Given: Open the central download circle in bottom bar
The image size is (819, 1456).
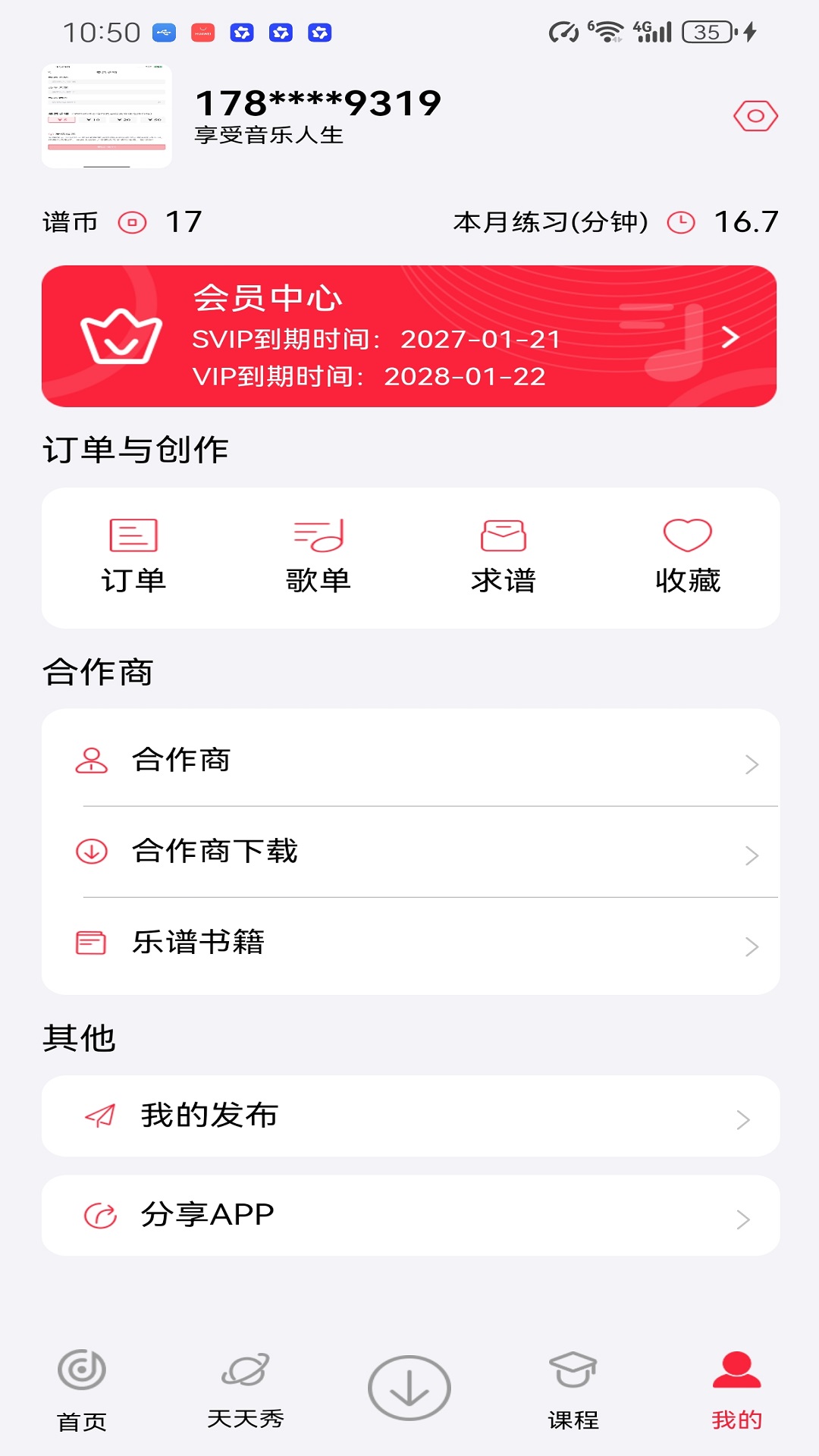Looking at the screenshot, I should pos(409,1385).
